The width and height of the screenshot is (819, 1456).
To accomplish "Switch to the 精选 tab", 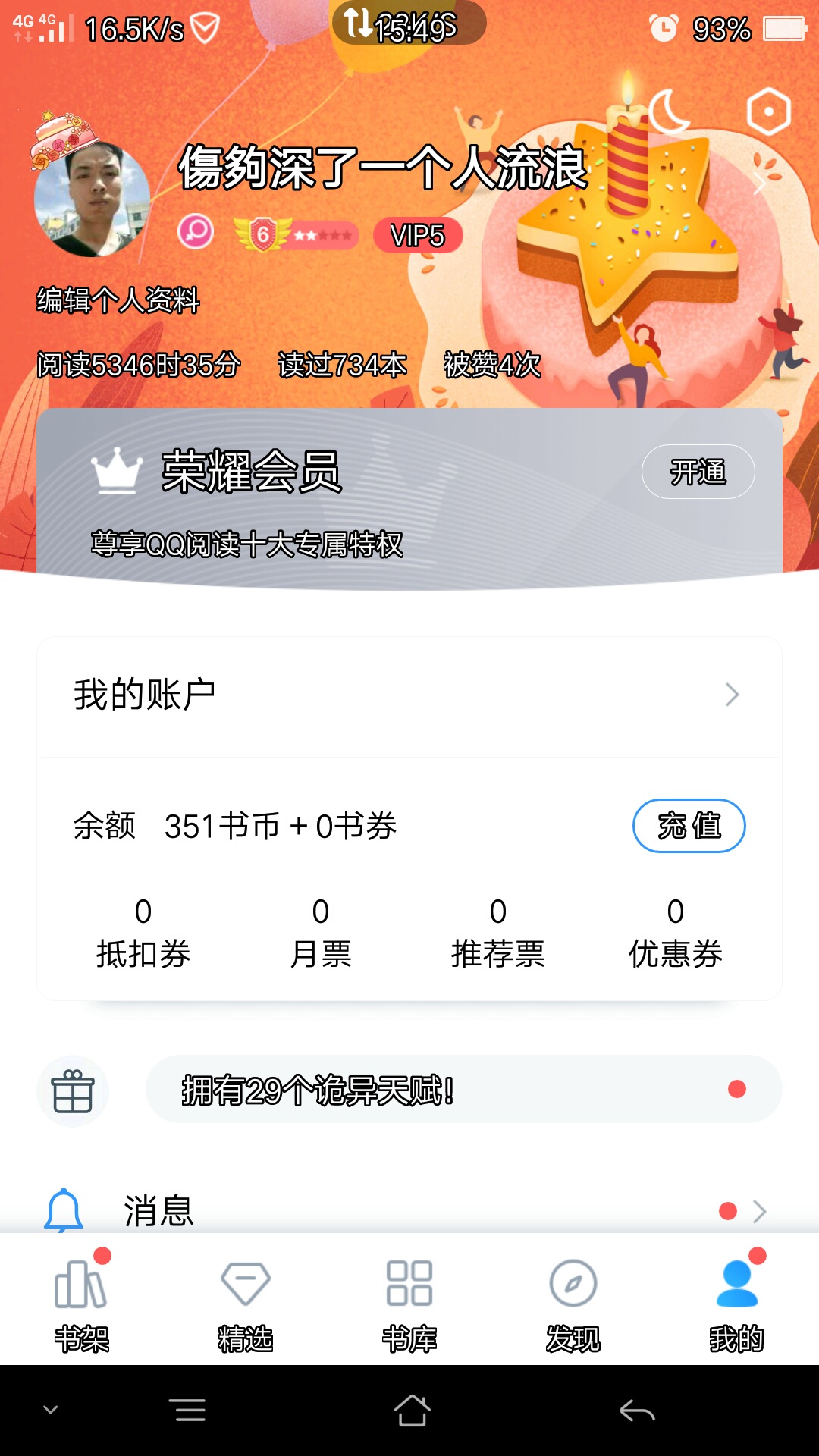I will [246, 1304].
